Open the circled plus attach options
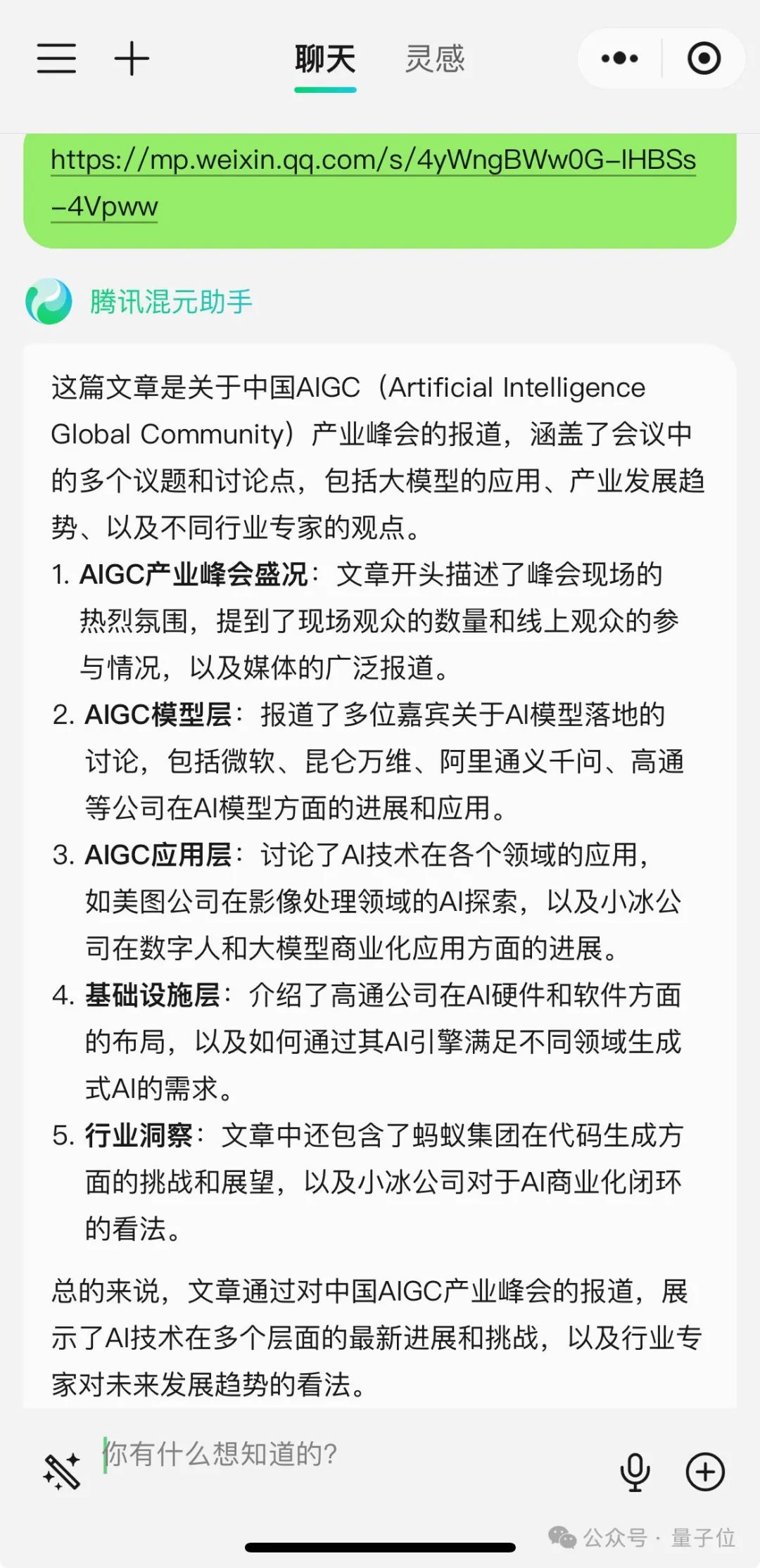The image size is (760, 1568). tap(705, 1472)
